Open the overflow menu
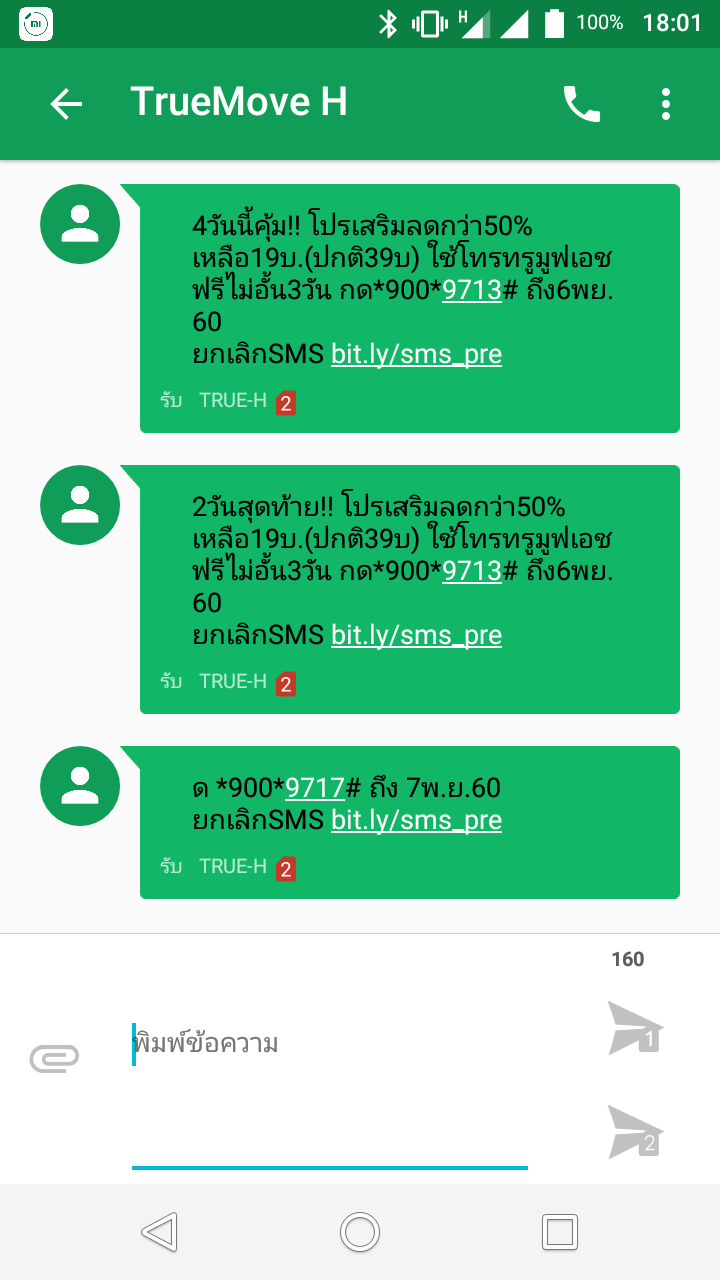Image resolution: width=720 pixels, height=1280 pixels. [x=666, y=104]
